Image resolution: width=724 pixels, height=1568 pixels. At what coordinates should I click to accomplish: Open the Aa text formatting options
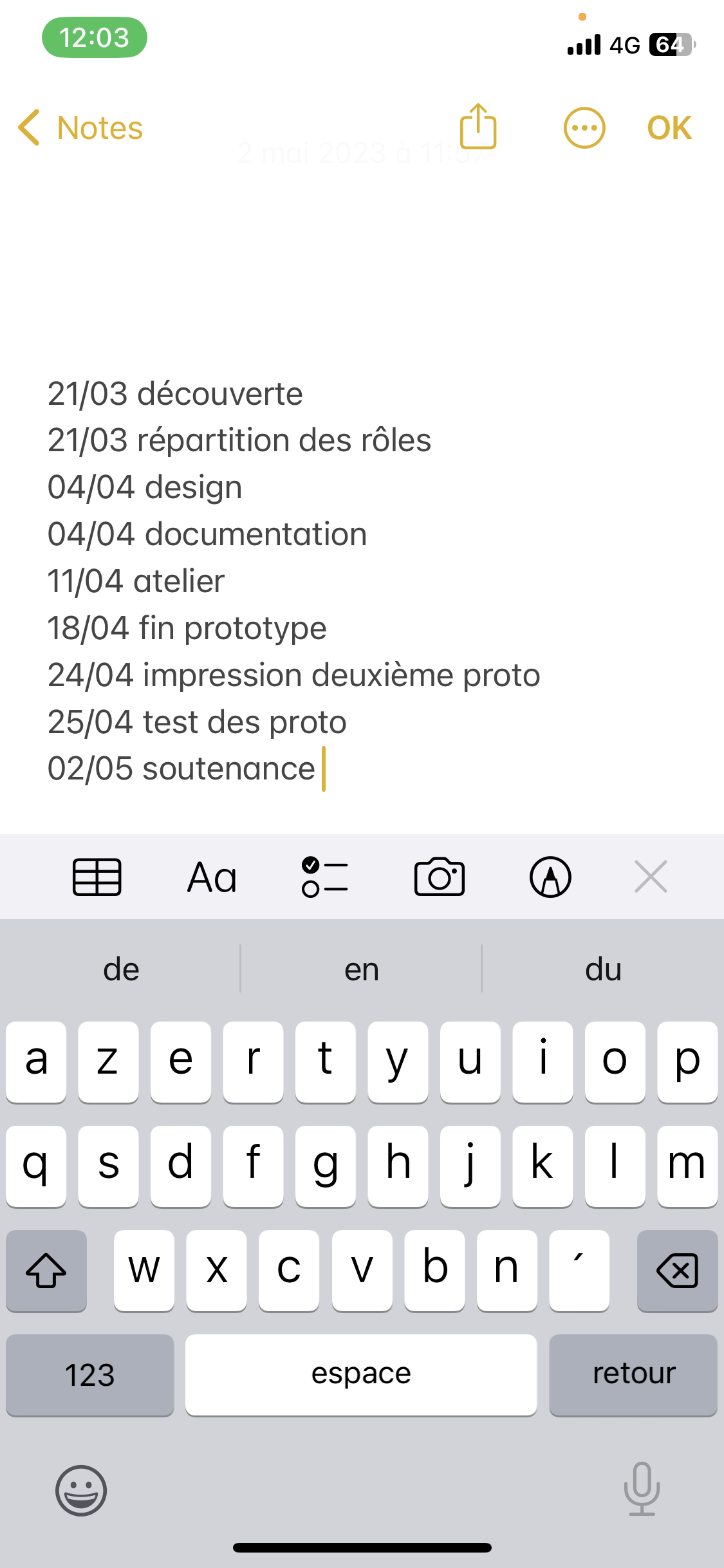pyautogui.click(x=212, y=877)
